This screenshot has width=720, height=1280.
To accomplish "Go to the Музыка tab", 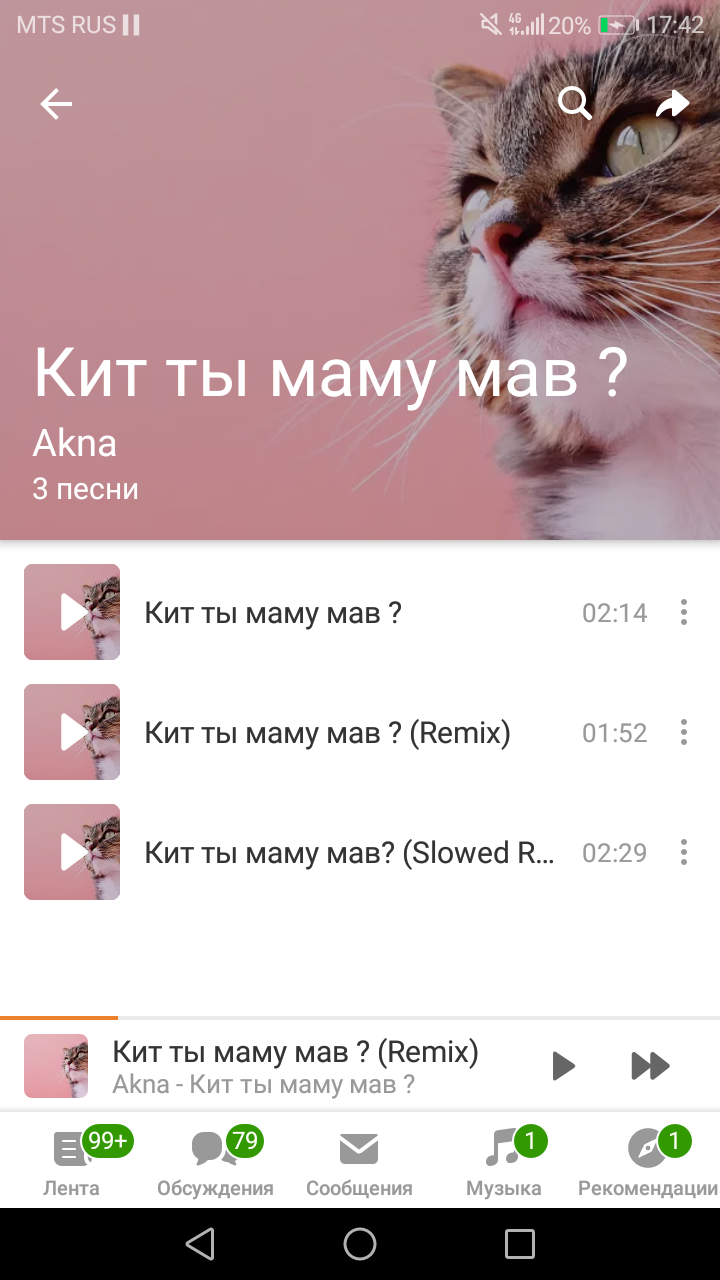I will [503, 1160].
